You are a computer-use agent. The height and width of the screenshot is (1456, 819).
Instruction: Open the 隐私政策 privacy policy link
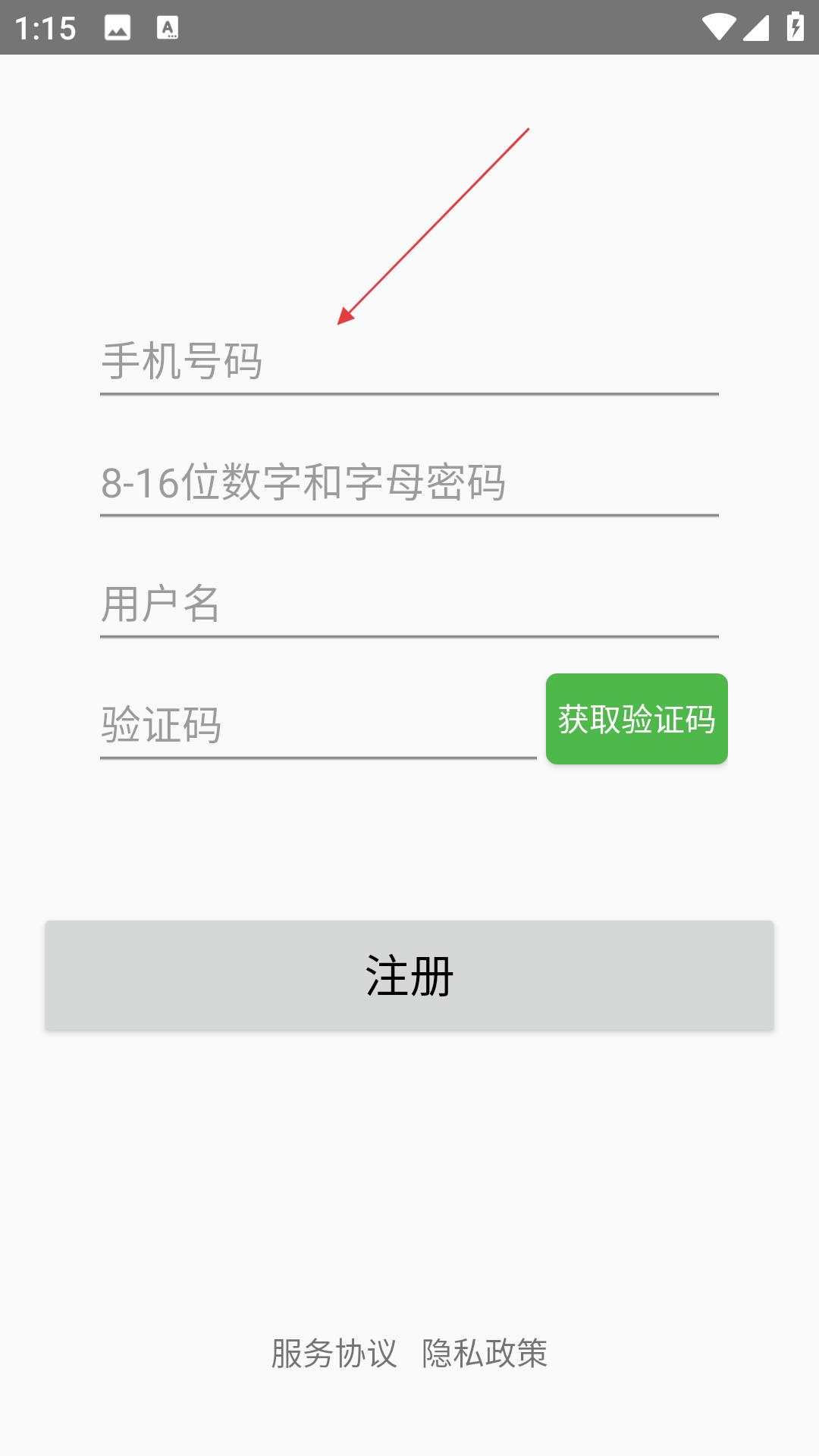pyautogui.click(x=485, y=1354)
